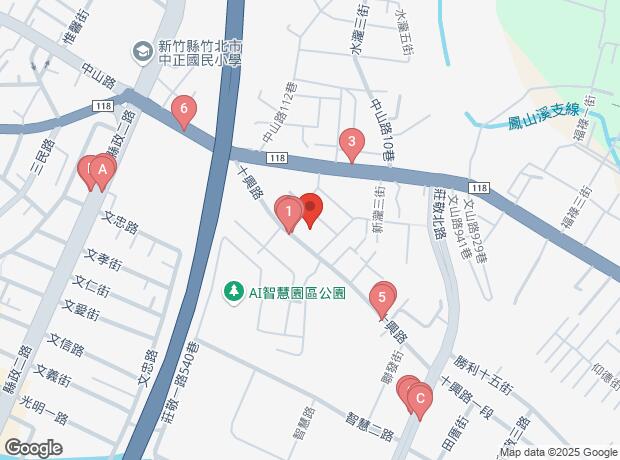Select the marker labeled C
Viewport: 620px width, 460px height.
[x=419, y=397]
